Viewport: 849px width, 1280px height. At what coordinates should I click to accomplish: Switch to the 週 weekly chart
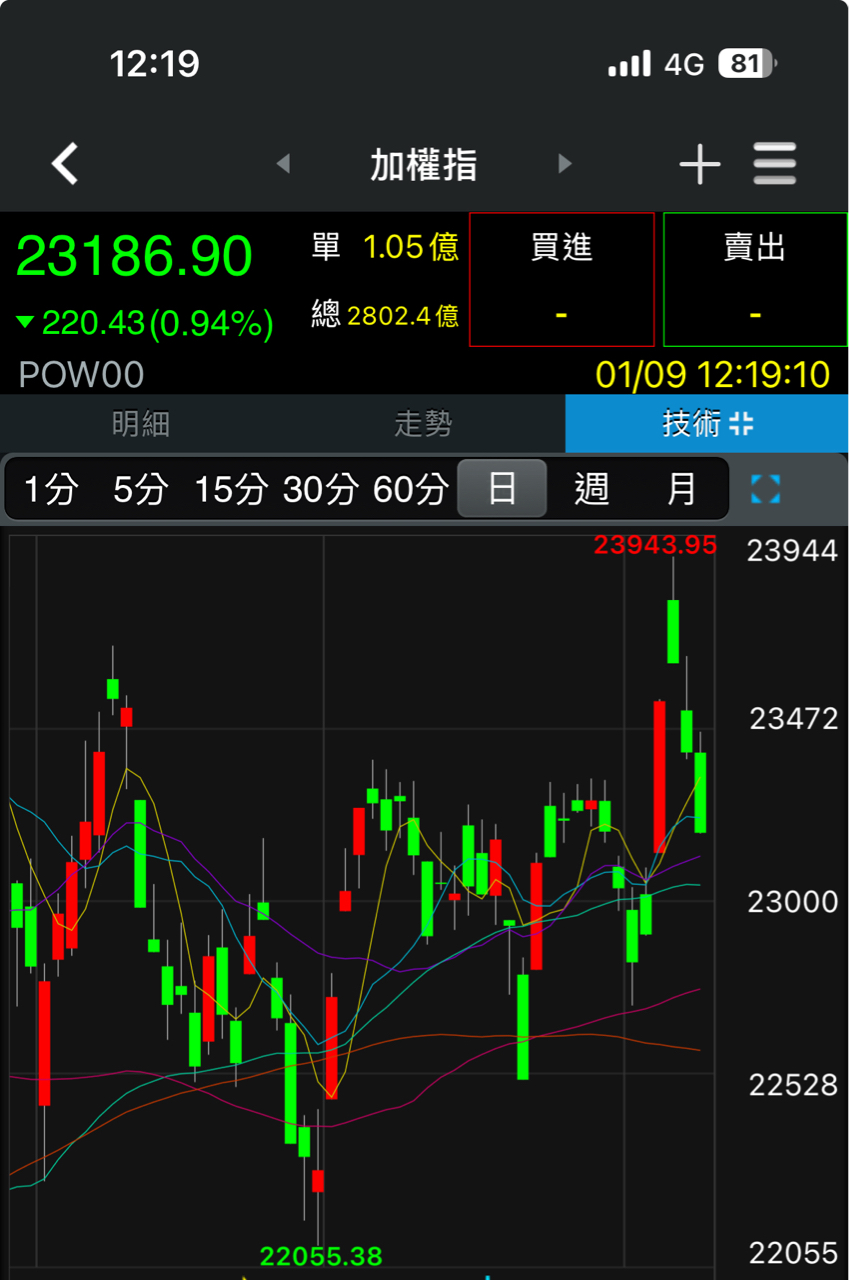(592, 489)
